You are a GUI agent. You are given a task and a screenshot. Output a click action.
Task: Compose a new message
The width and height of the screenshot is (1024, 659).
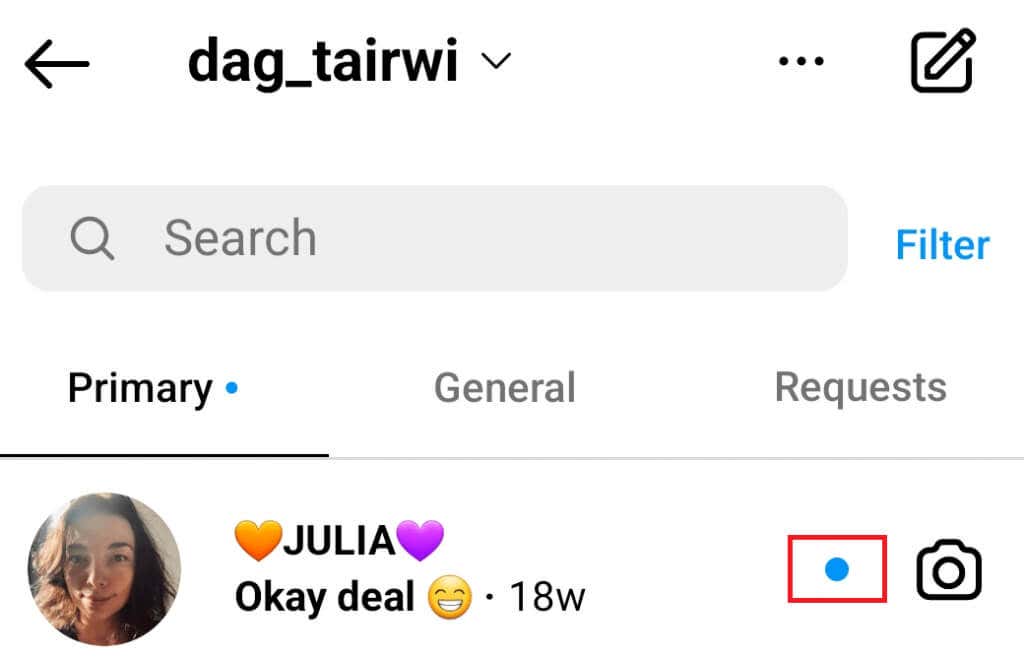click(942, 62)
